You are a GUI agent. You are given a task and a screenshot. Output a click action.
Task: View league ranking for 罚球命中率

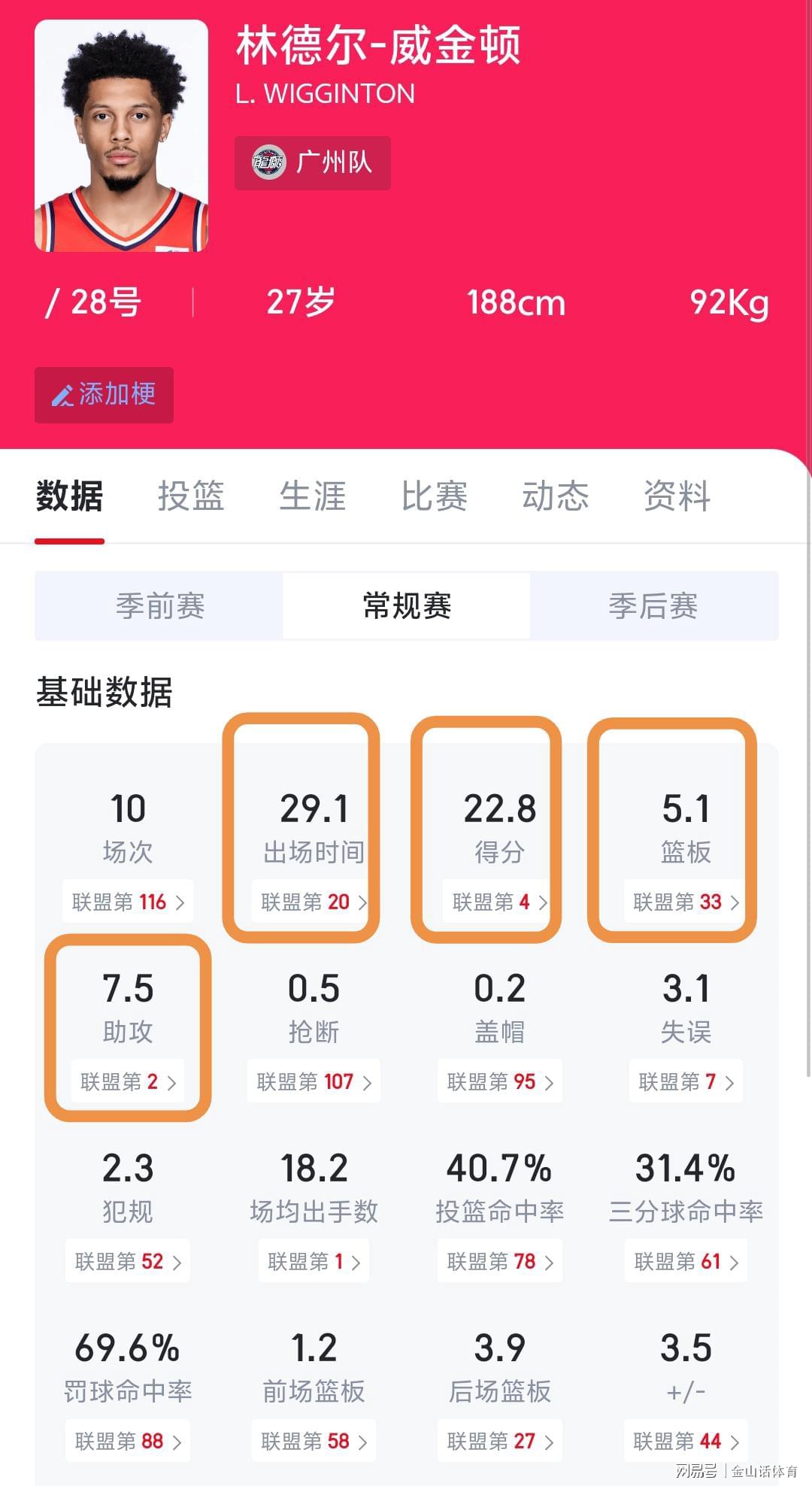[128, 1441]
